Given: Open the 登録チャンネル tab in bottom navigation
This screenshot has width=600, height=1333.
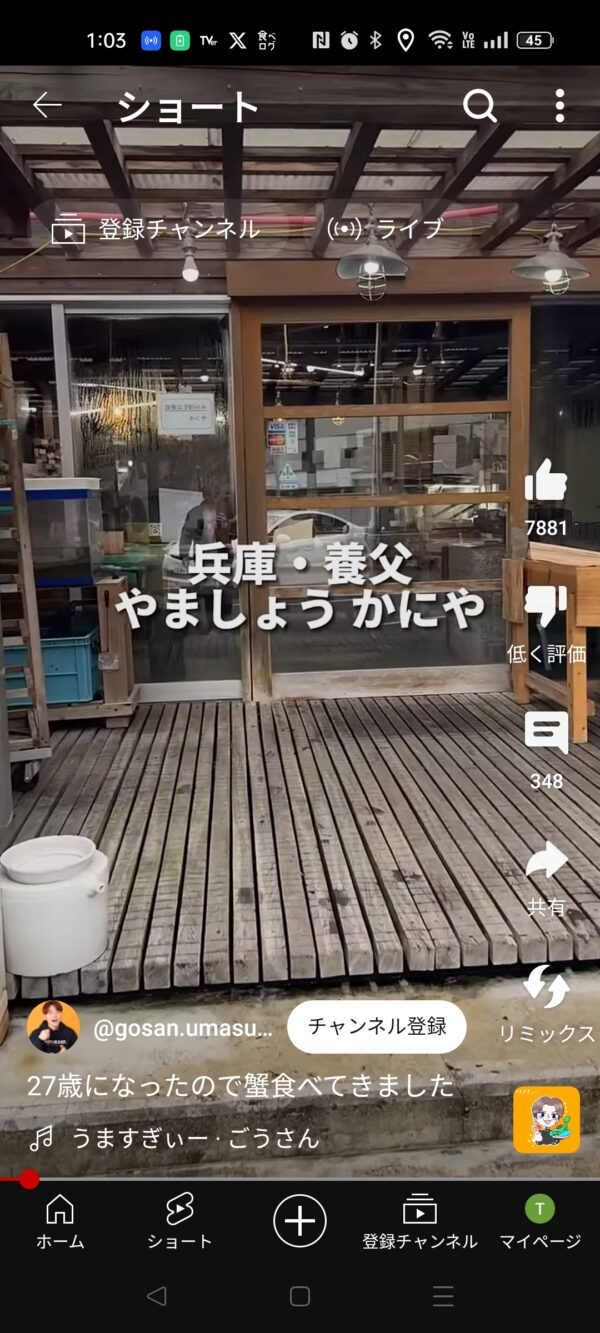Looking at the screenshot, I should [x=420, y=1222].
